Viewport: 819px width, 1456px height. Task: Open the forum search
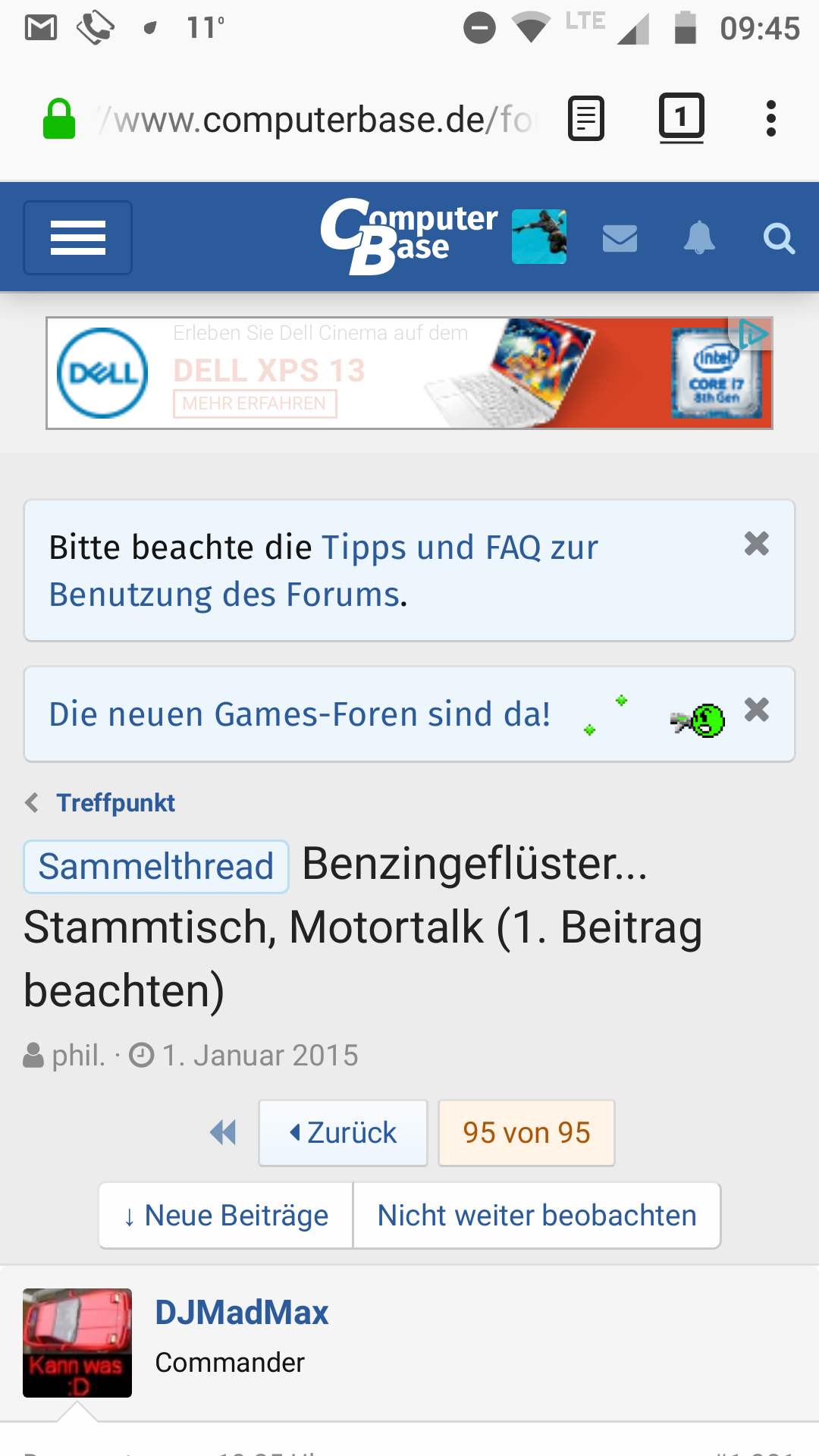(778, 238)
